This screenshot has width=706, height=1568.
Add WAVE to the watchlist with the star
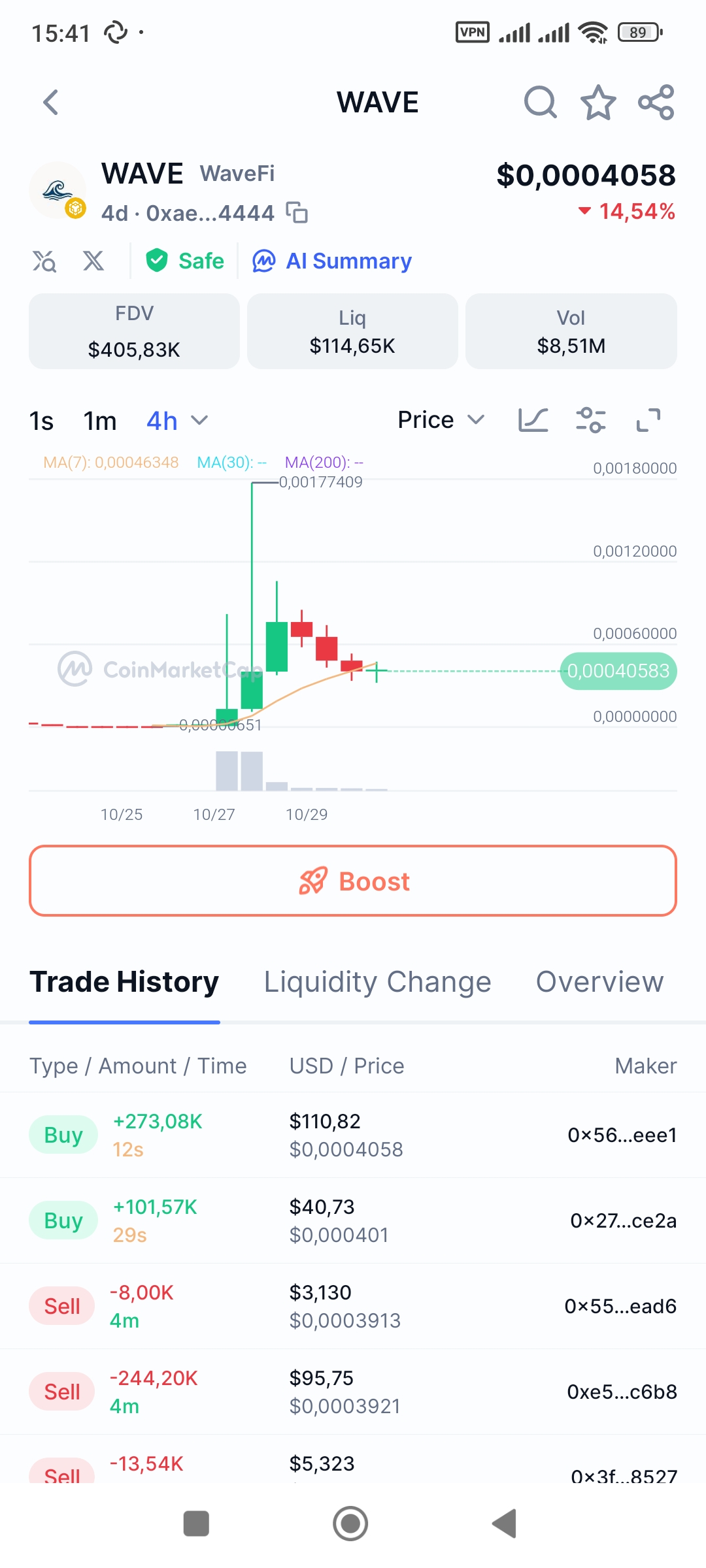pyautogui.click(x=598, y=103)
